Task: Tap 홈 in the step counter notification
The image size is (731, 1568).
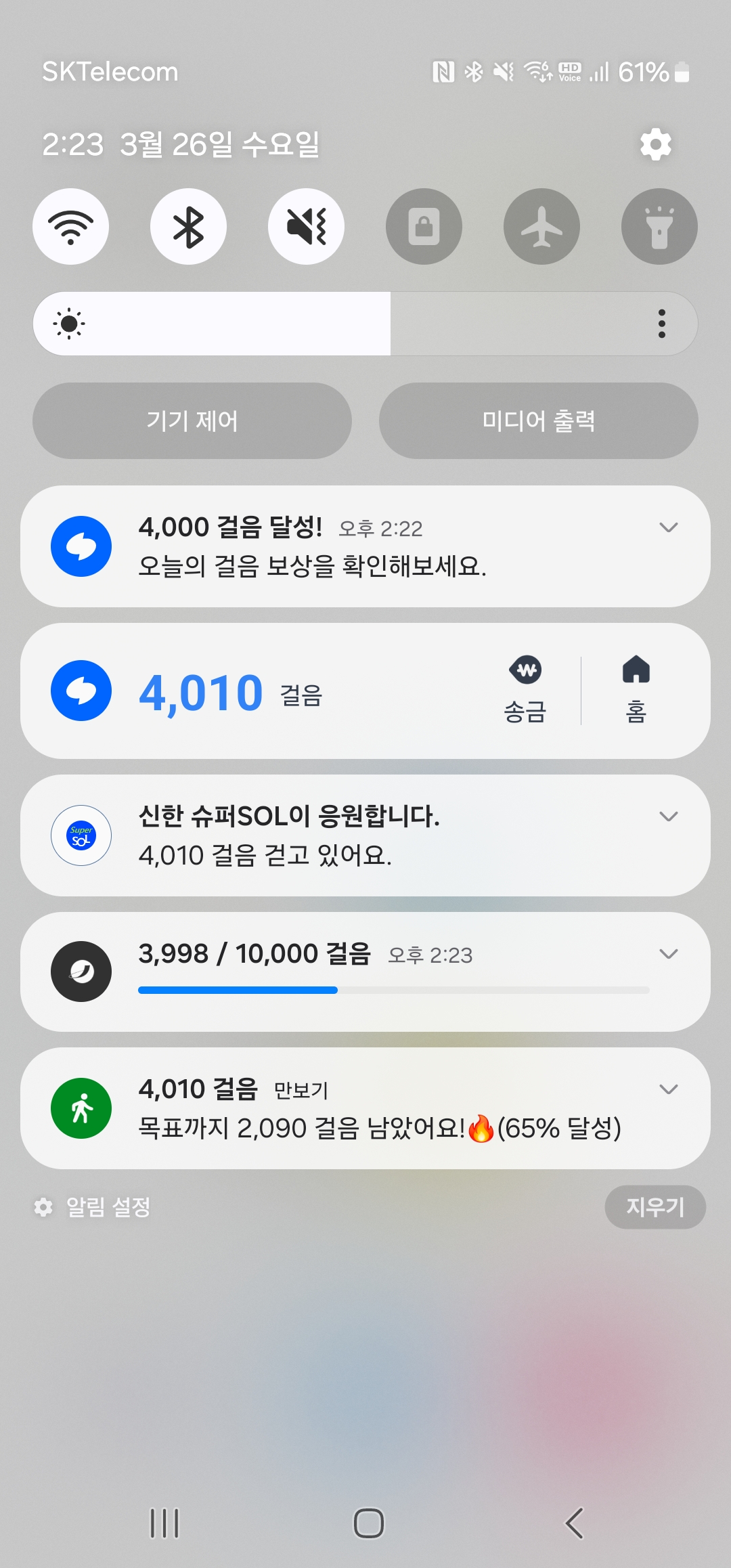Action: click(x=636, y=691)
